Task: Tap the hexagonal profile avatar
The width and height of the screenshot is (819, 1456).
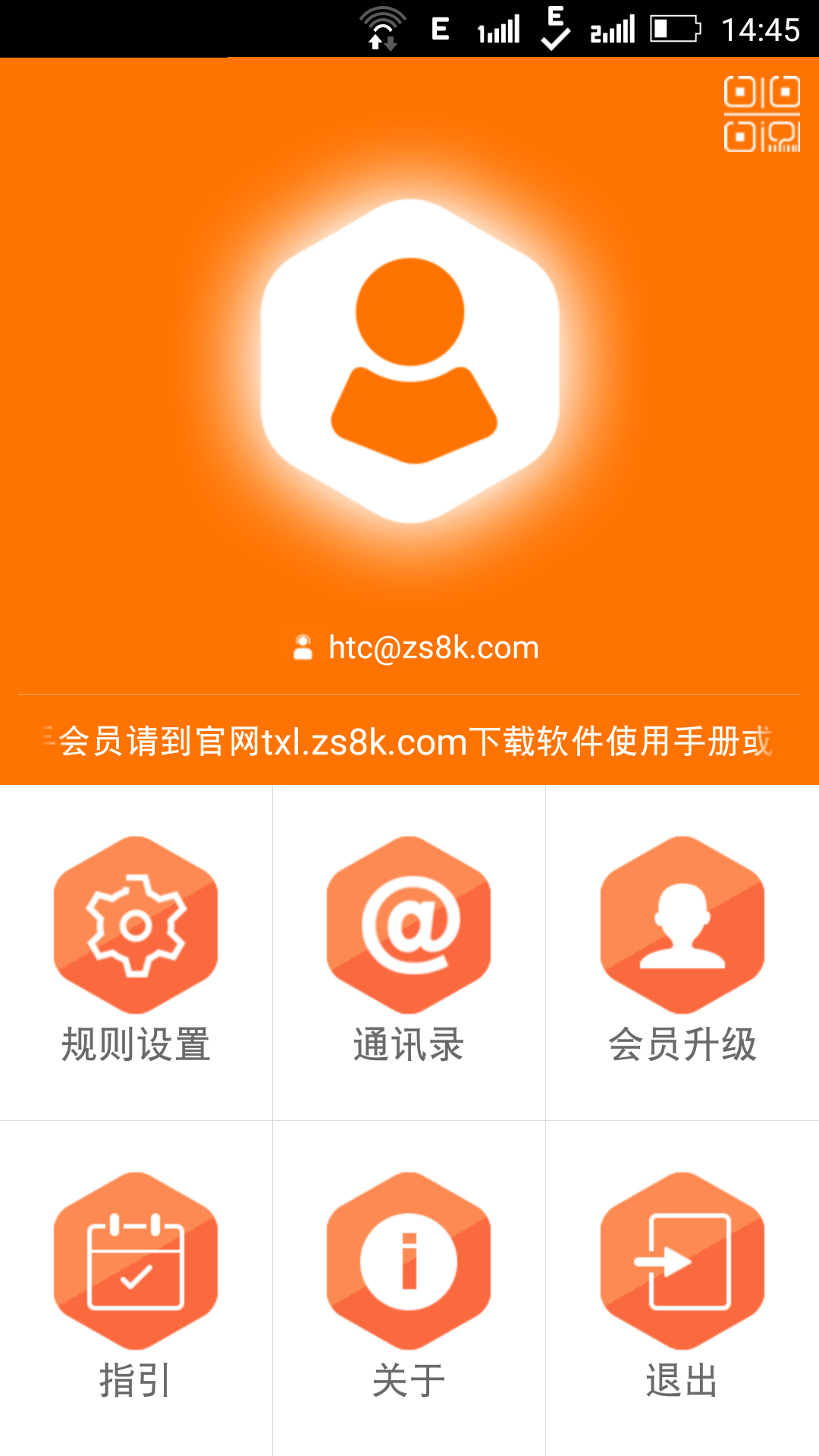Action: [410, 361]
